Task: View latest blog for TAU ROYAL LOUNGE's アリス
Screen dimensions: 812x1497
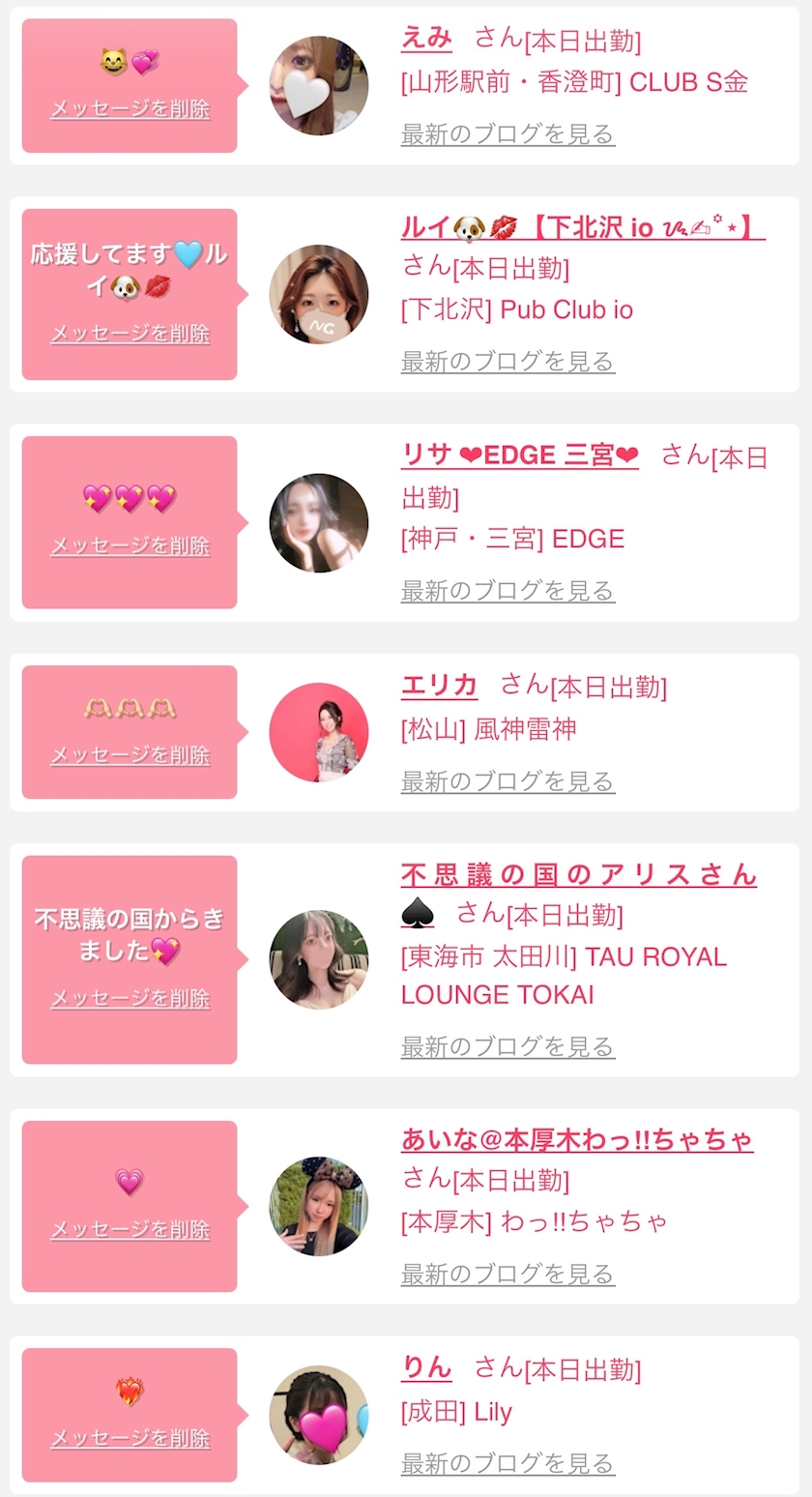Action: [507, 1046]
